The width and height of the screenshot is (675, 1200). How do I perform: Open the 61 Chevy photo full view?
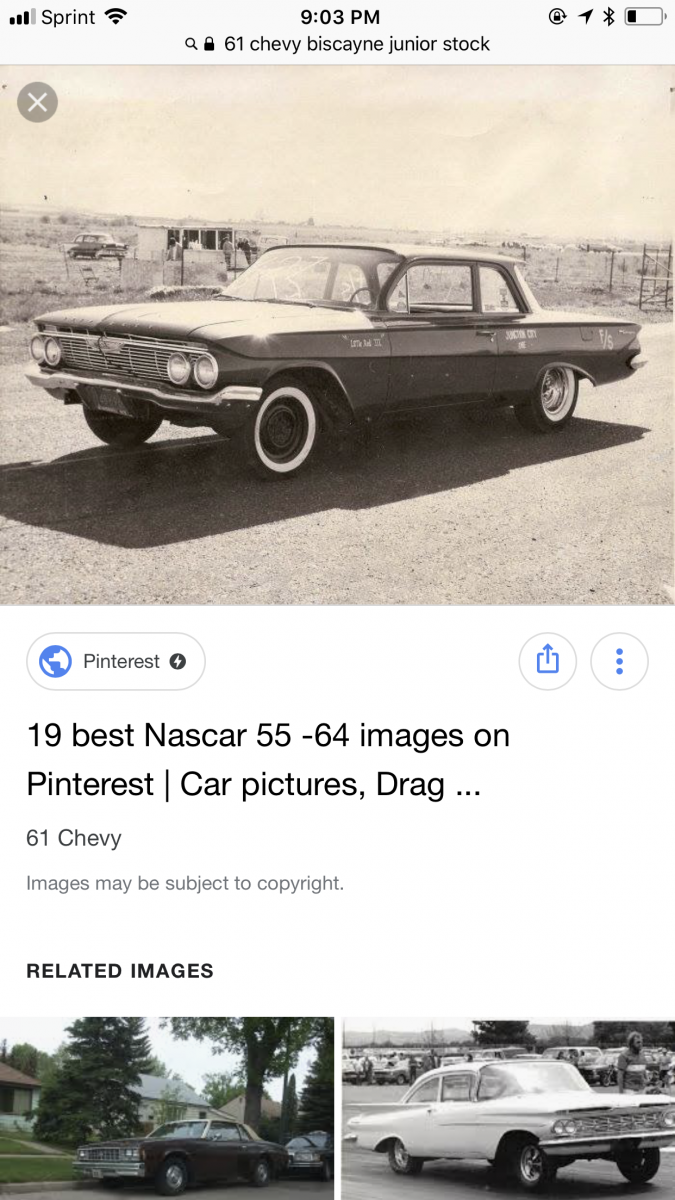(337, 335)
